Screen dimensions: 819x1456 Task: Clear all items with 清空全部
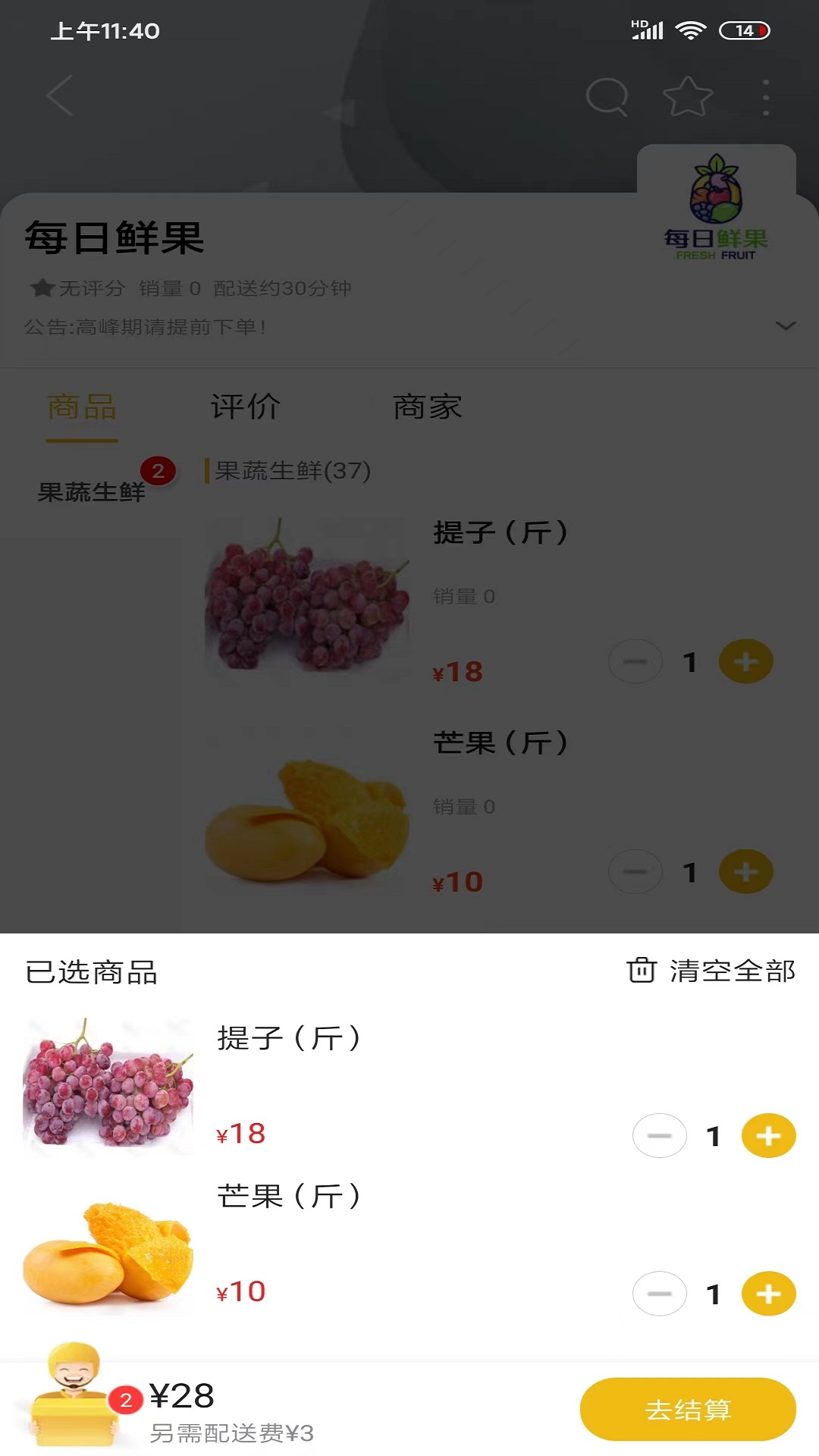(711, 971)
